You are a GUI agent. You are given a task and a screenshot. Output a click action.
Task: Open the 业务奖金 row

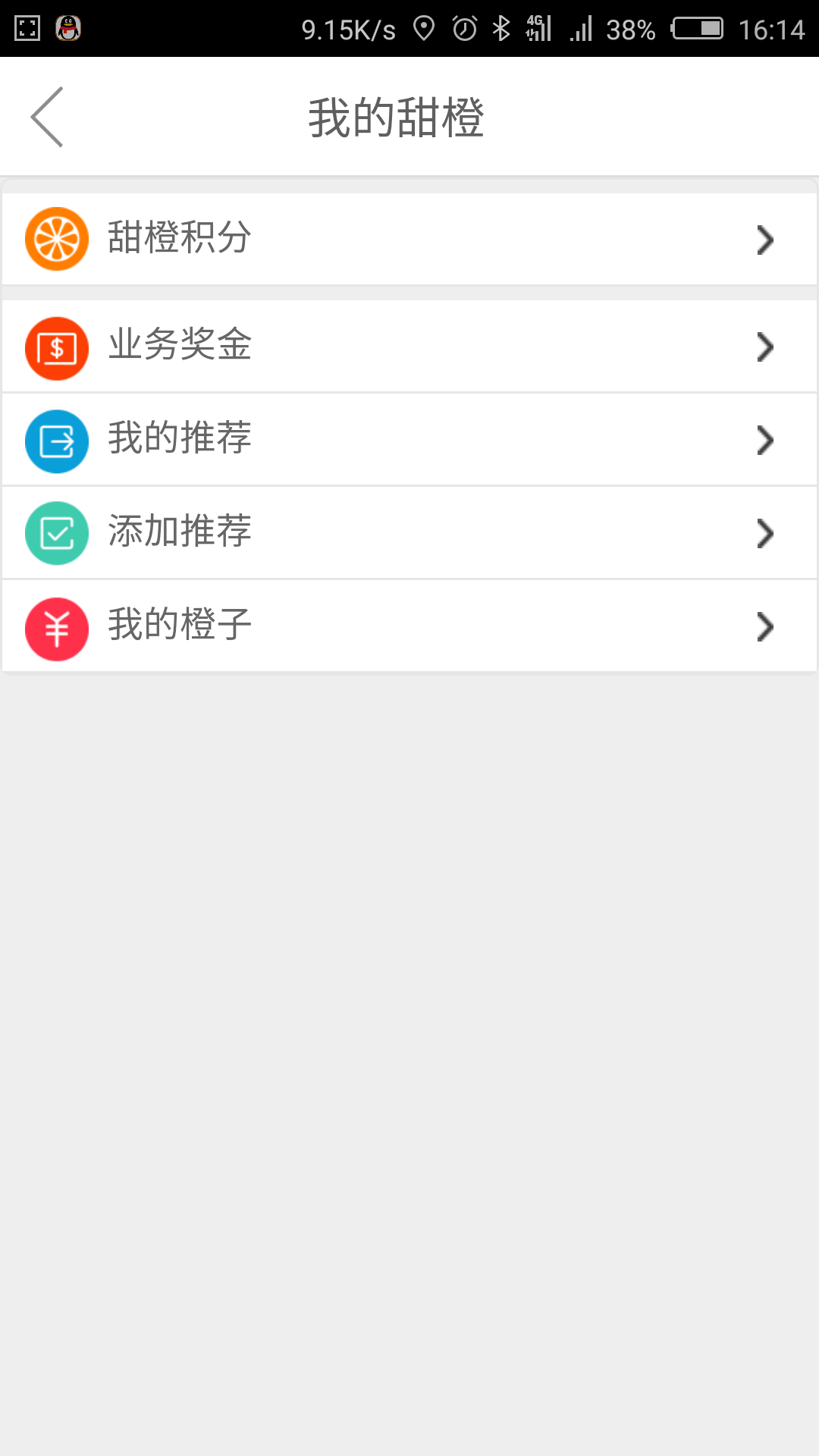click(x=409, y=347)
